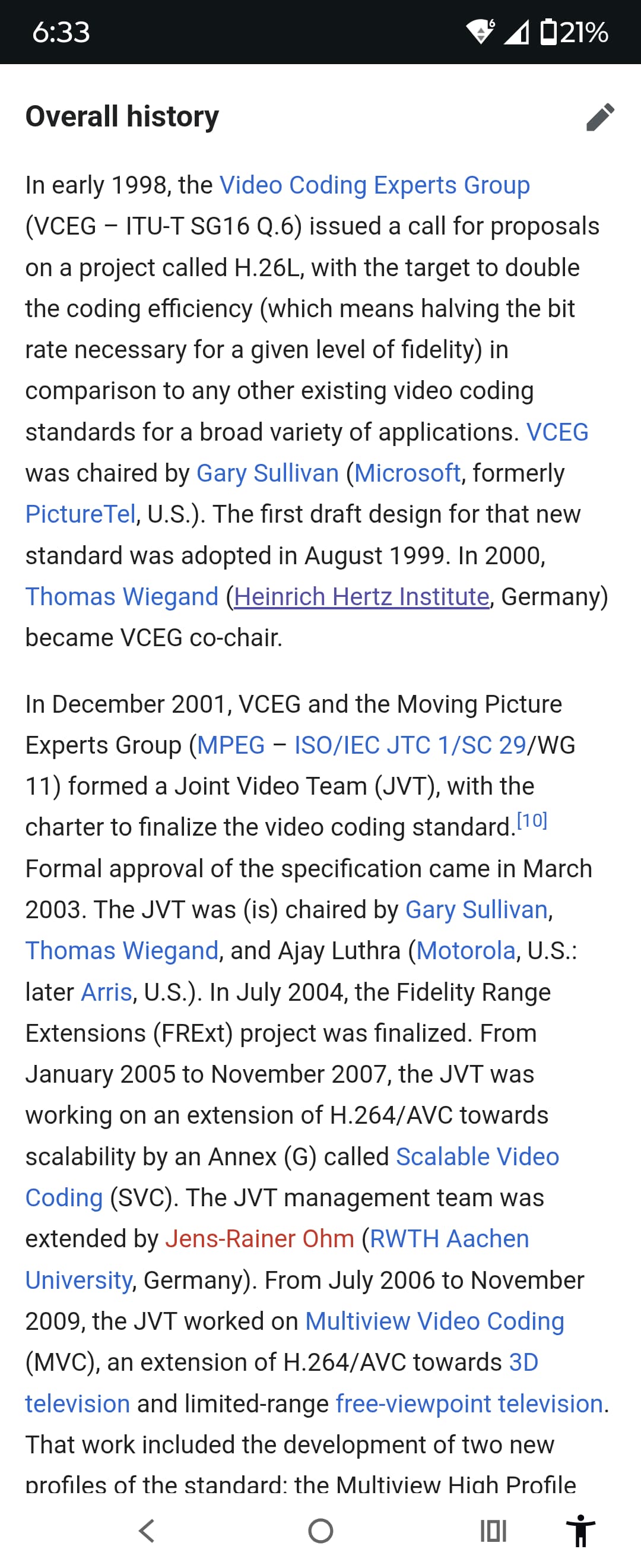Edit the Overall history section
This screenshot has height=1568, width=641.
coord(599,117)
